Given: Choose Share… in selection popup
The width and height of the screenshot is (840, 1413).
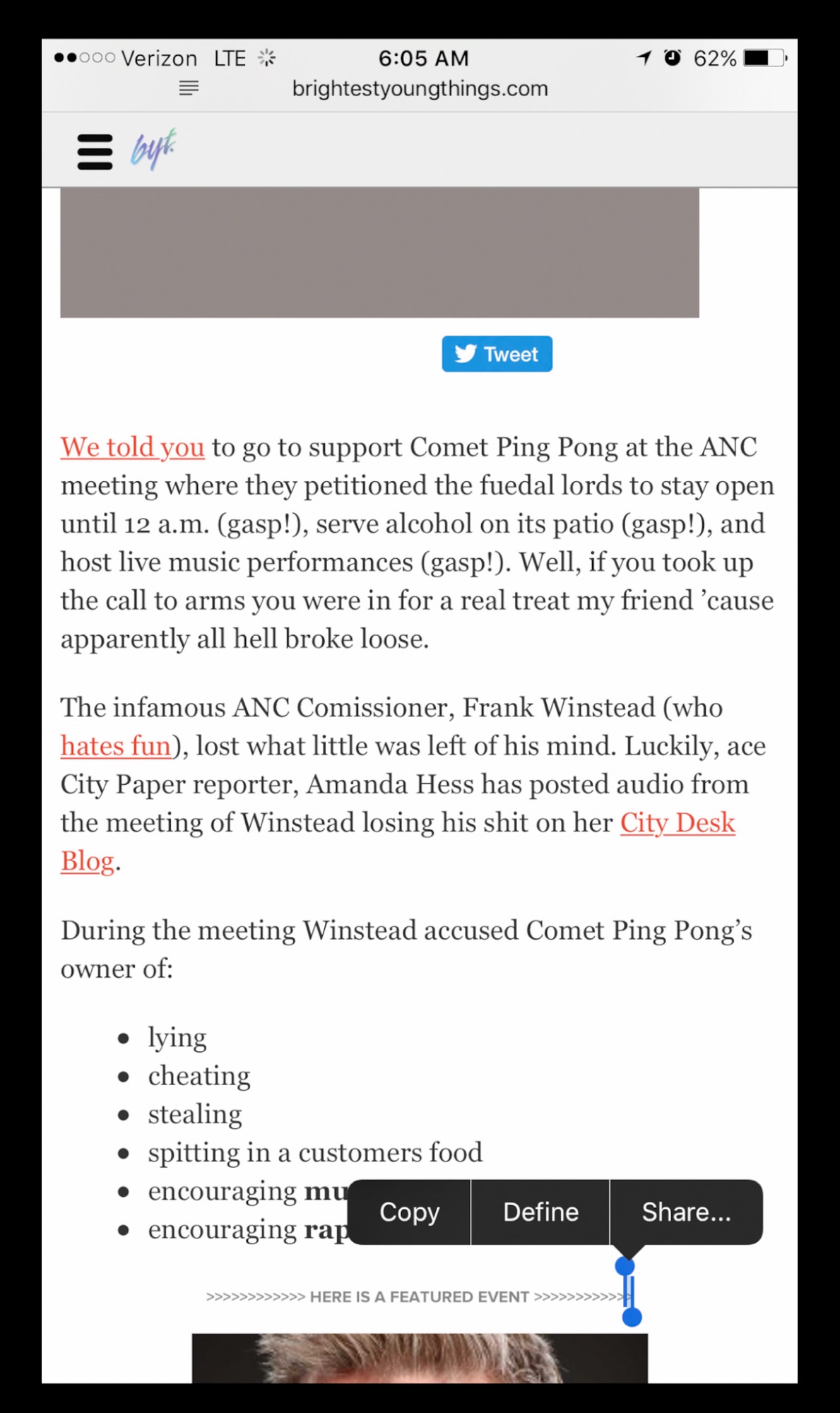Looking at the screenshot, I should pos(685,1212).
